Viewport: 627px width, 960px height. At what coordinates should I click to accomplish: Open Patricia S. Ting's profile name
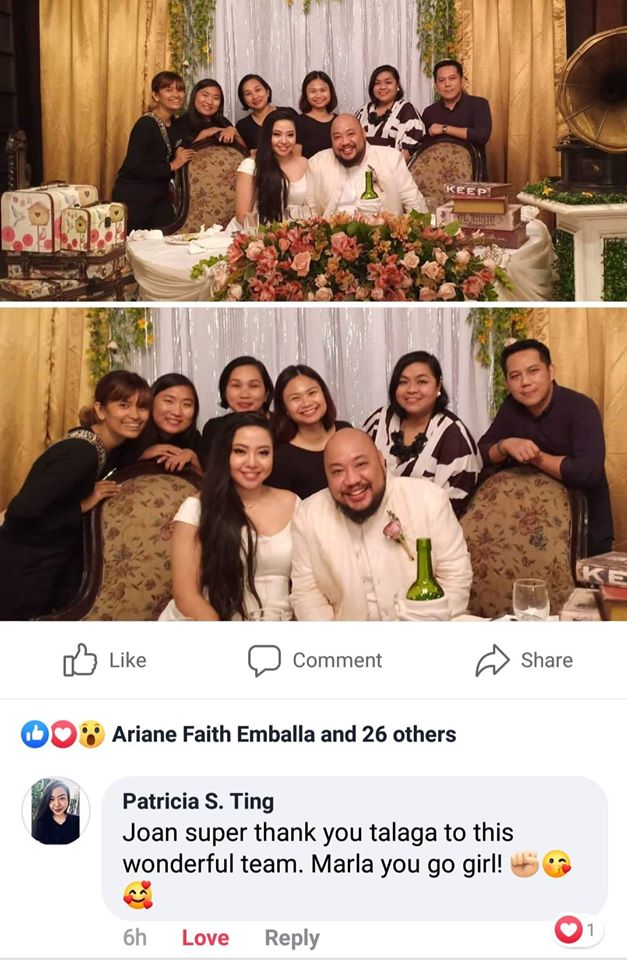click(197, 801)
